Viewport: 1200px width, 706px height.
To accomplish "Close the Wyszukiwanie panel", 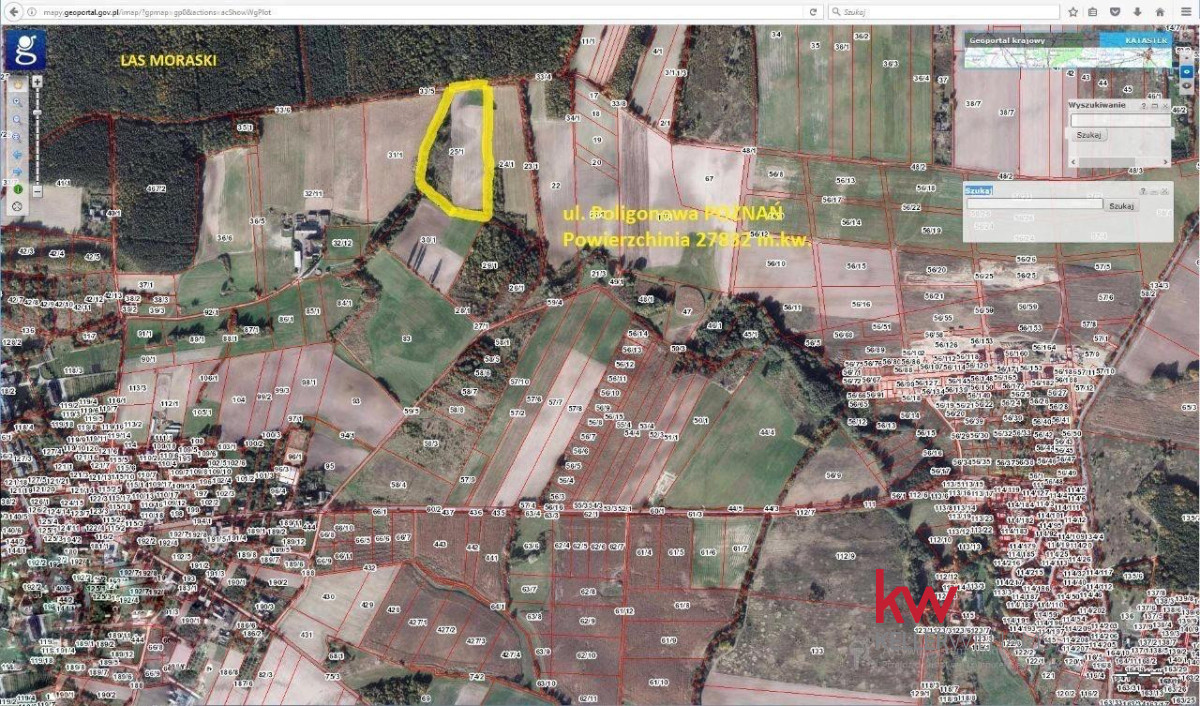I will tap(1165, 105).
